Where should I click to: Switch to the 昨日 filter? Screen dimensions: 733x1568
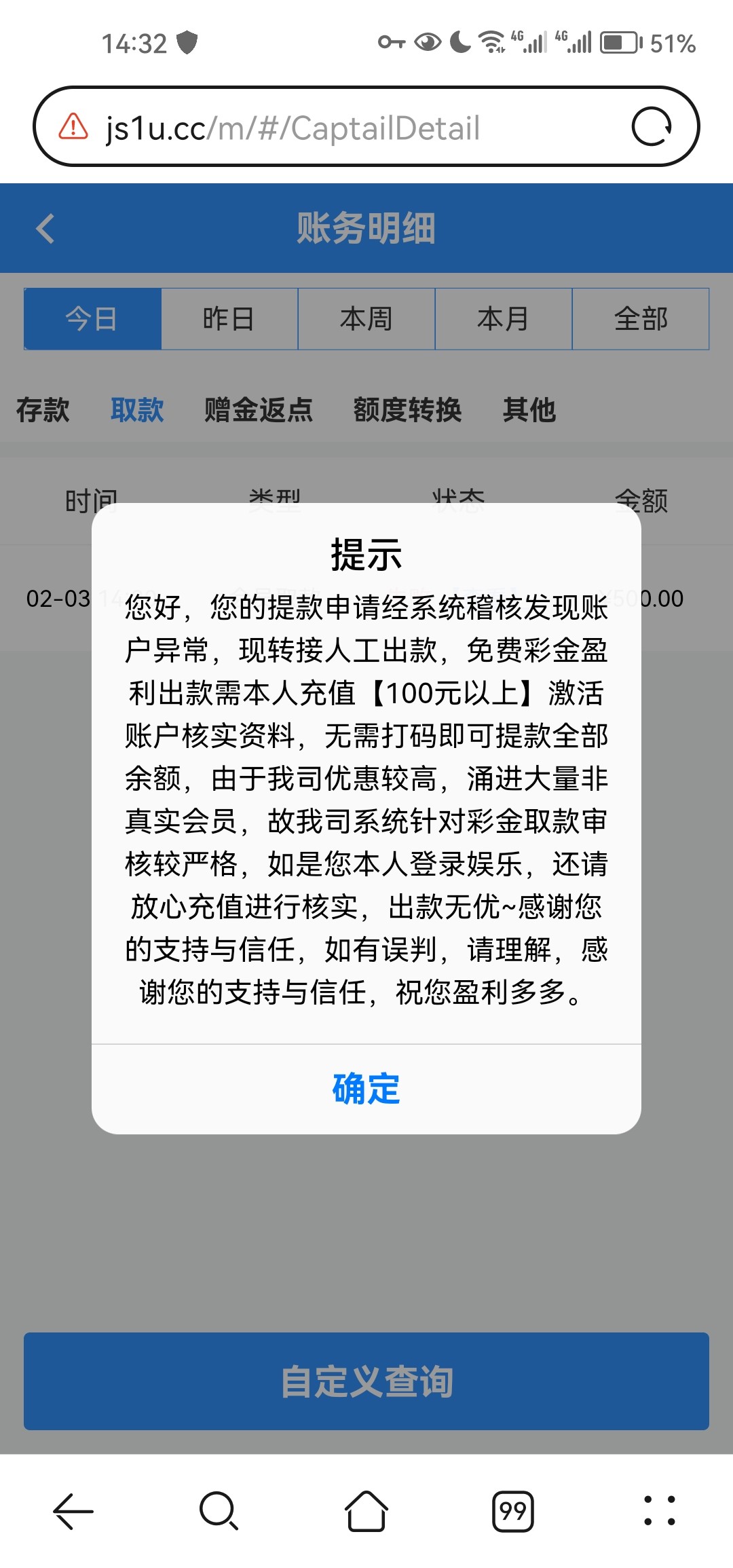(x=229, y=319)
